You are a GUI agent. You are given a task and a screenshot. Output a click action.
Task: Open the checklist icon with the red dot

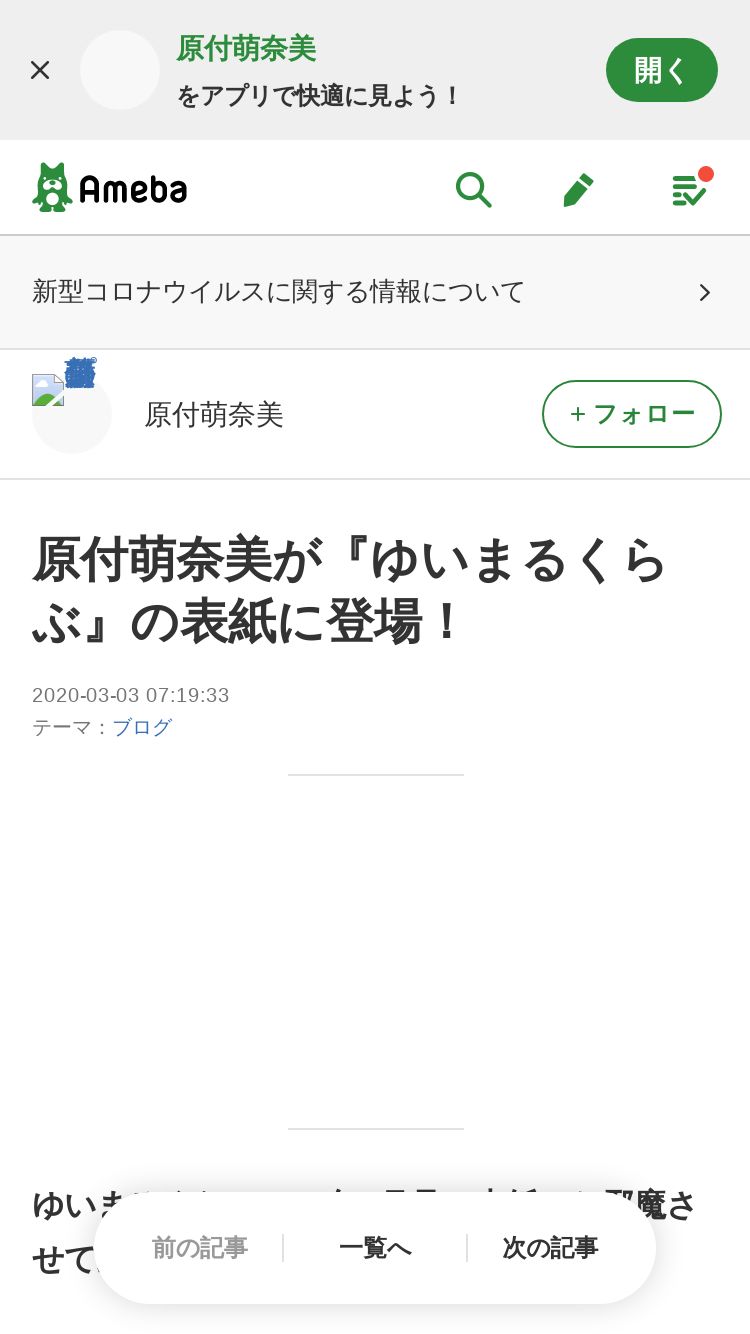pyautogui.click(x=689, y=189)
